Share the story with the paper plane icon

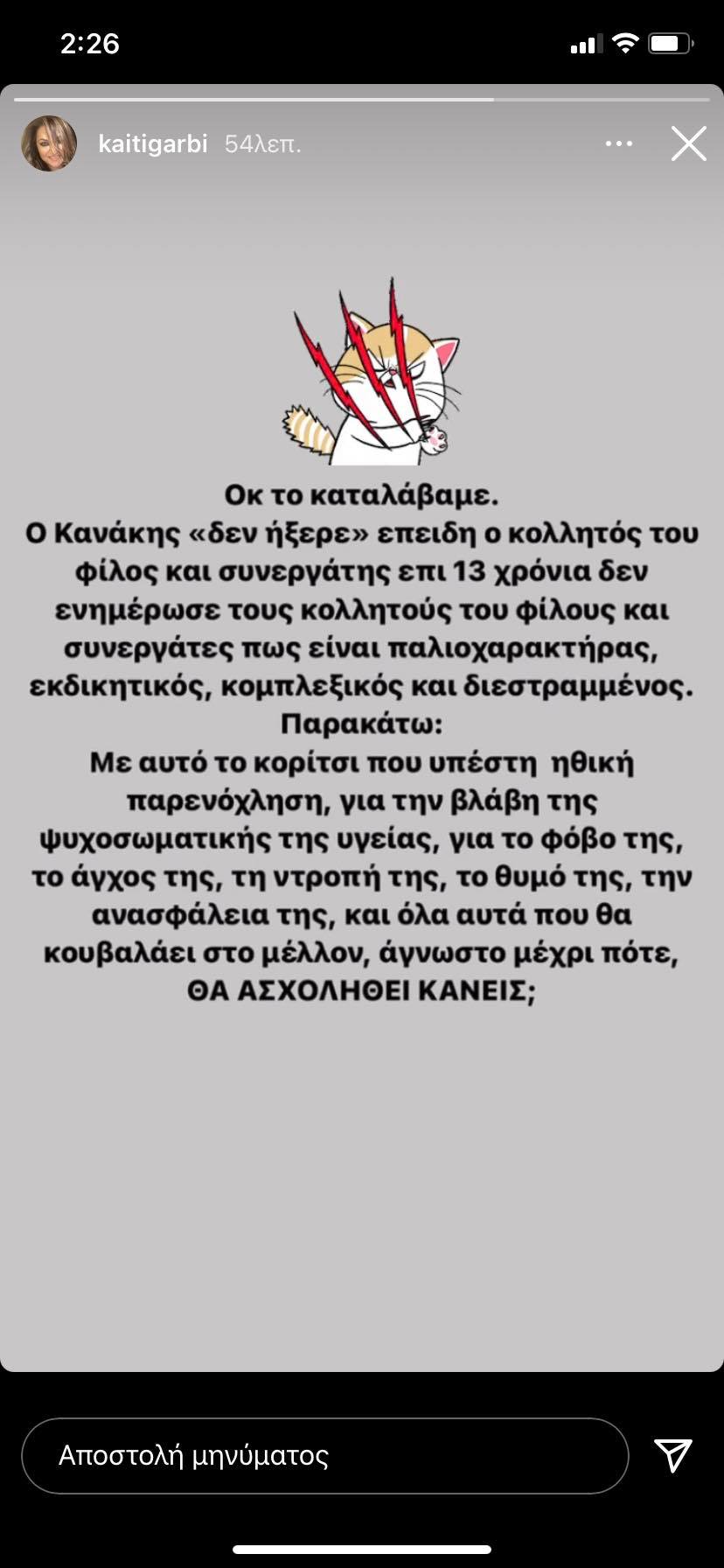(673, 1455)
